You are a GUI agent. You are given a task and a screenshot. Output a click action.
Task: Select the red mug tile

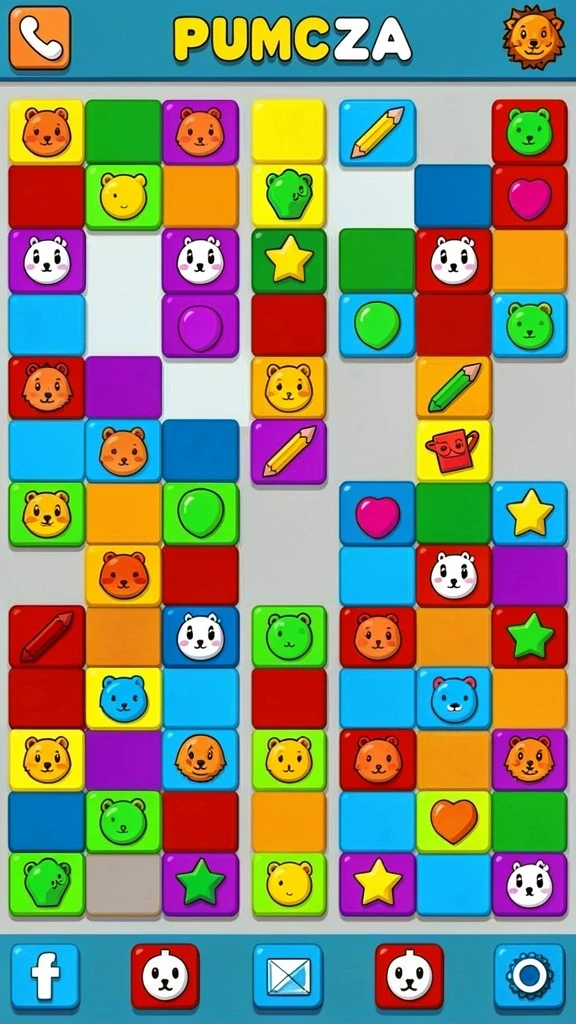(454, 451)
